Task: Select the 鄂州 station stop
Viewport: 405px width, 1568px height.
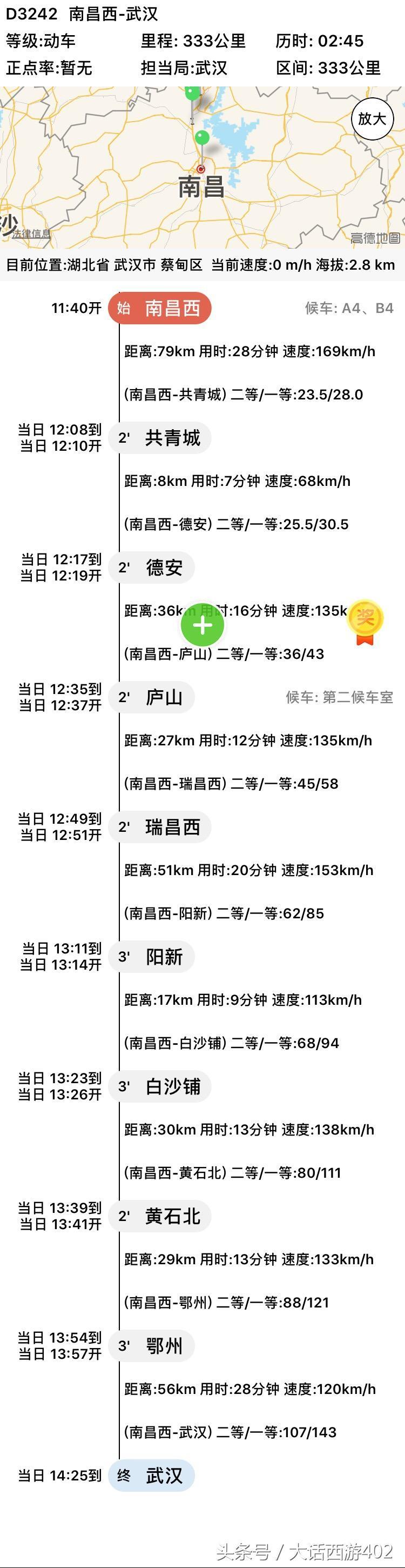Action: (x=152, y=1345)
